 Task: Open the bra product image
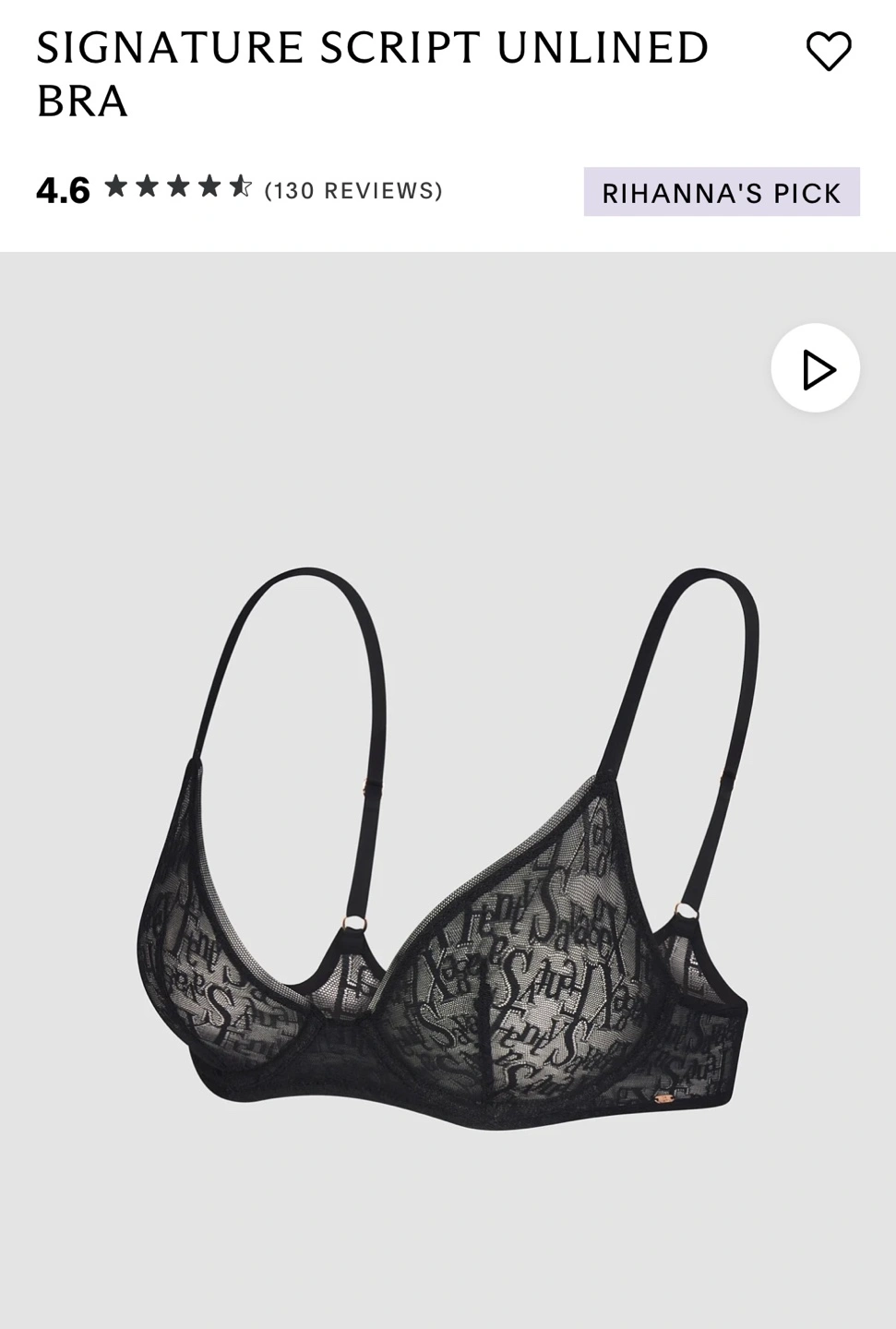pos(448,849)
